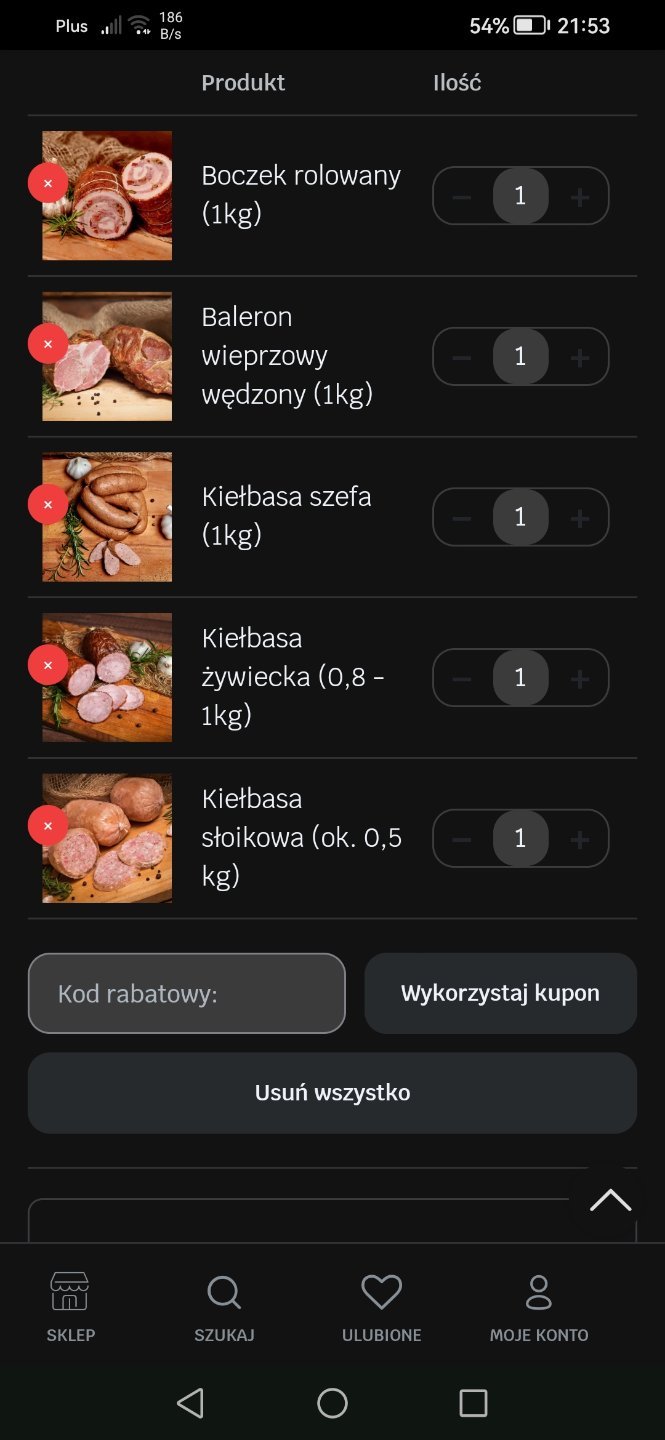Open the Moje konto tab
Viewport: 665px width, 1440px height.
pyautogui.click(x=539, y=1306)
